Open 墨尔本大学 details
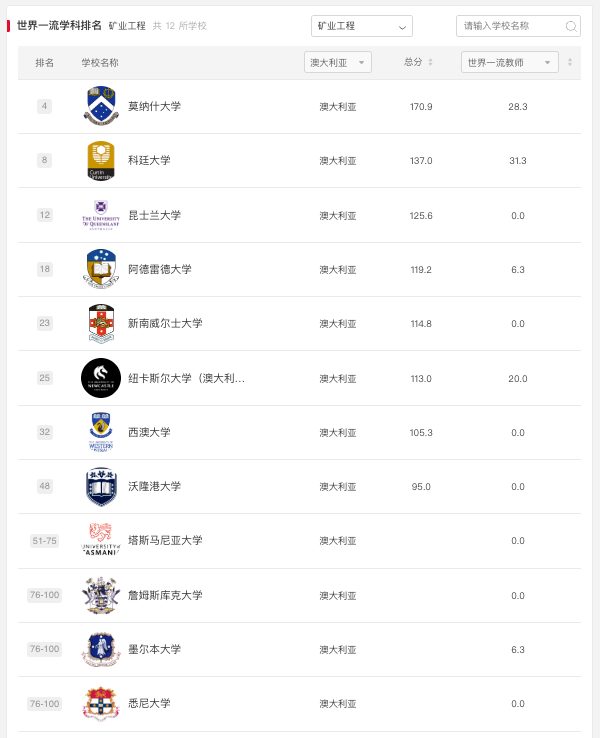The height and width of the screenshot is (738, 600). pos(154,649)
